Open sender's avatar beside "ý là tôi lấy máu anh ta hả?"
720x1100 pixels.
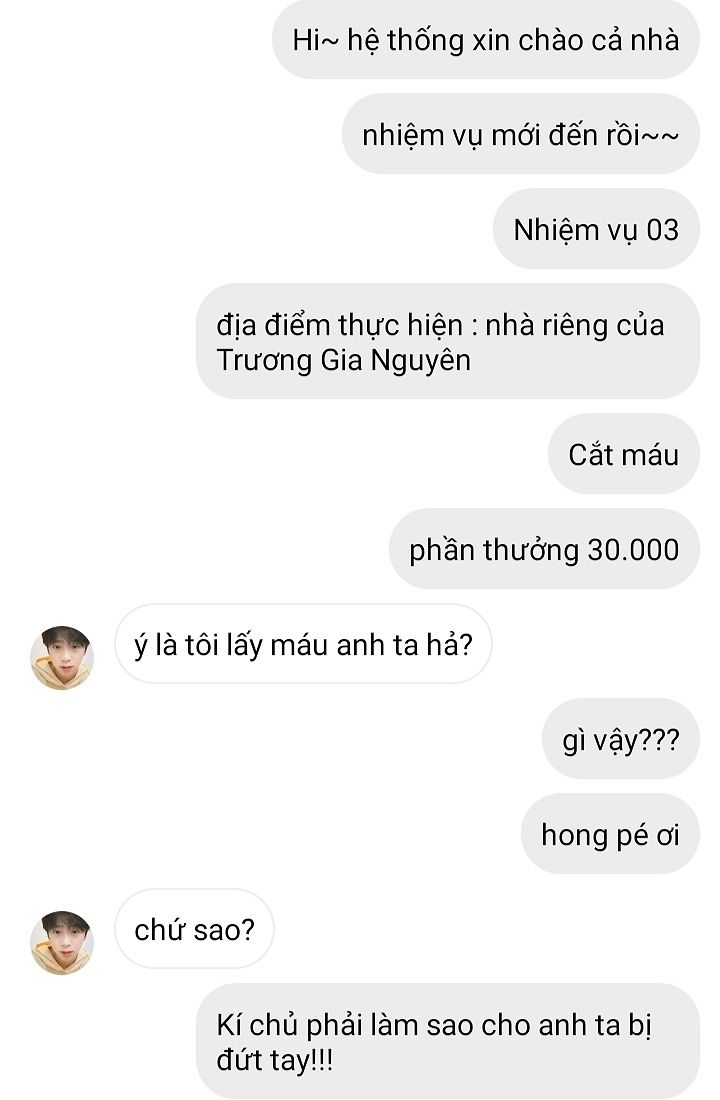click(x=62, y=657)
